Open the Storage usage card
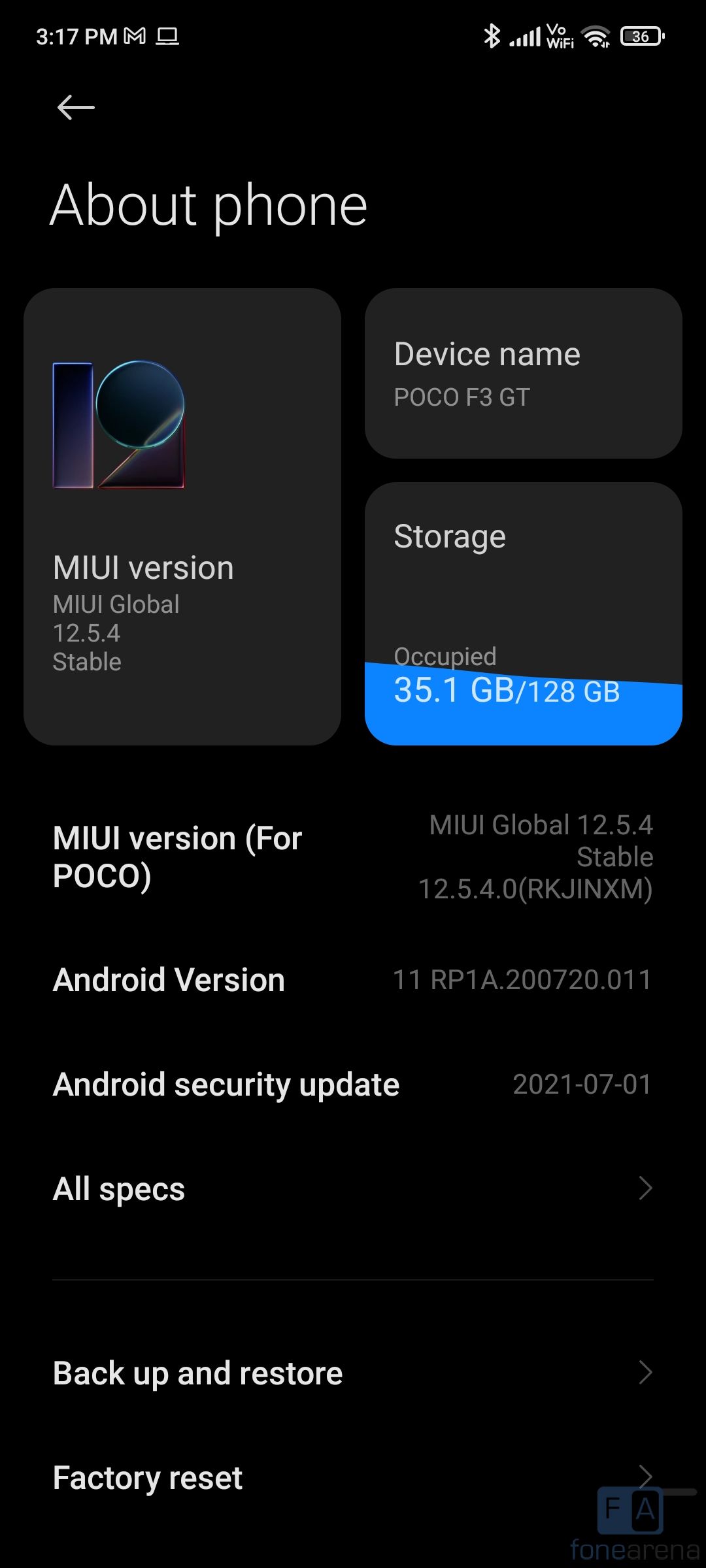This screenshot has width=706, height=1568. pyautogui.click(x=523, y=613)
